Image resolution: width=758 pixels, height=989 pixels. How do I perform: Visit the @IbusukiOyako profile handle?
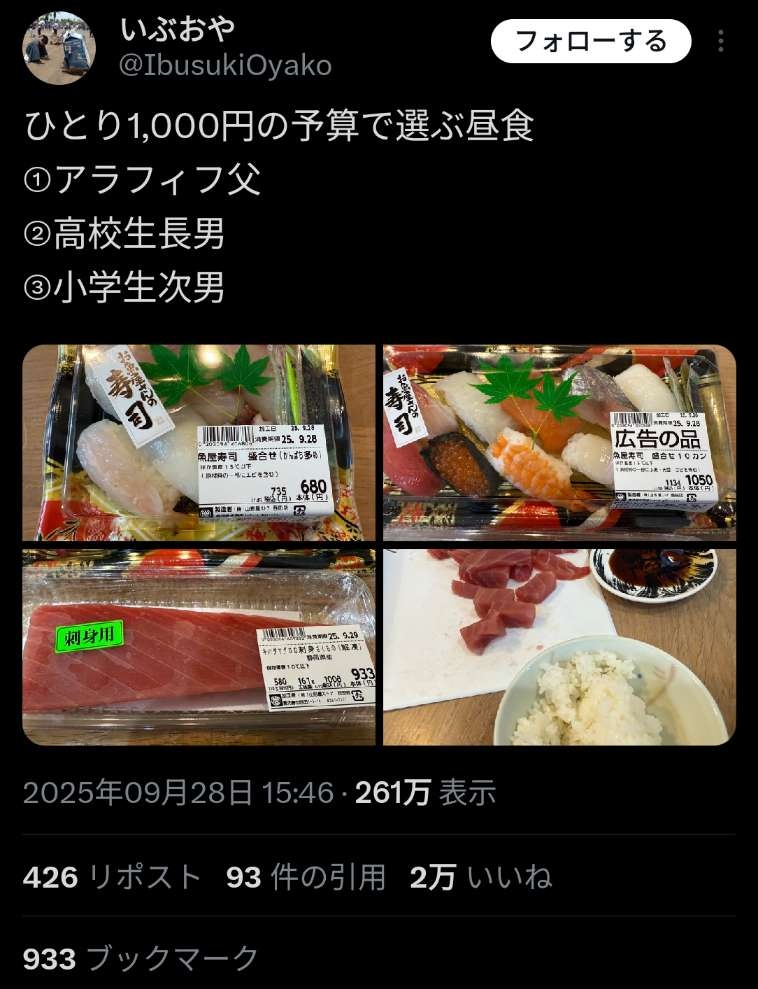225,66
